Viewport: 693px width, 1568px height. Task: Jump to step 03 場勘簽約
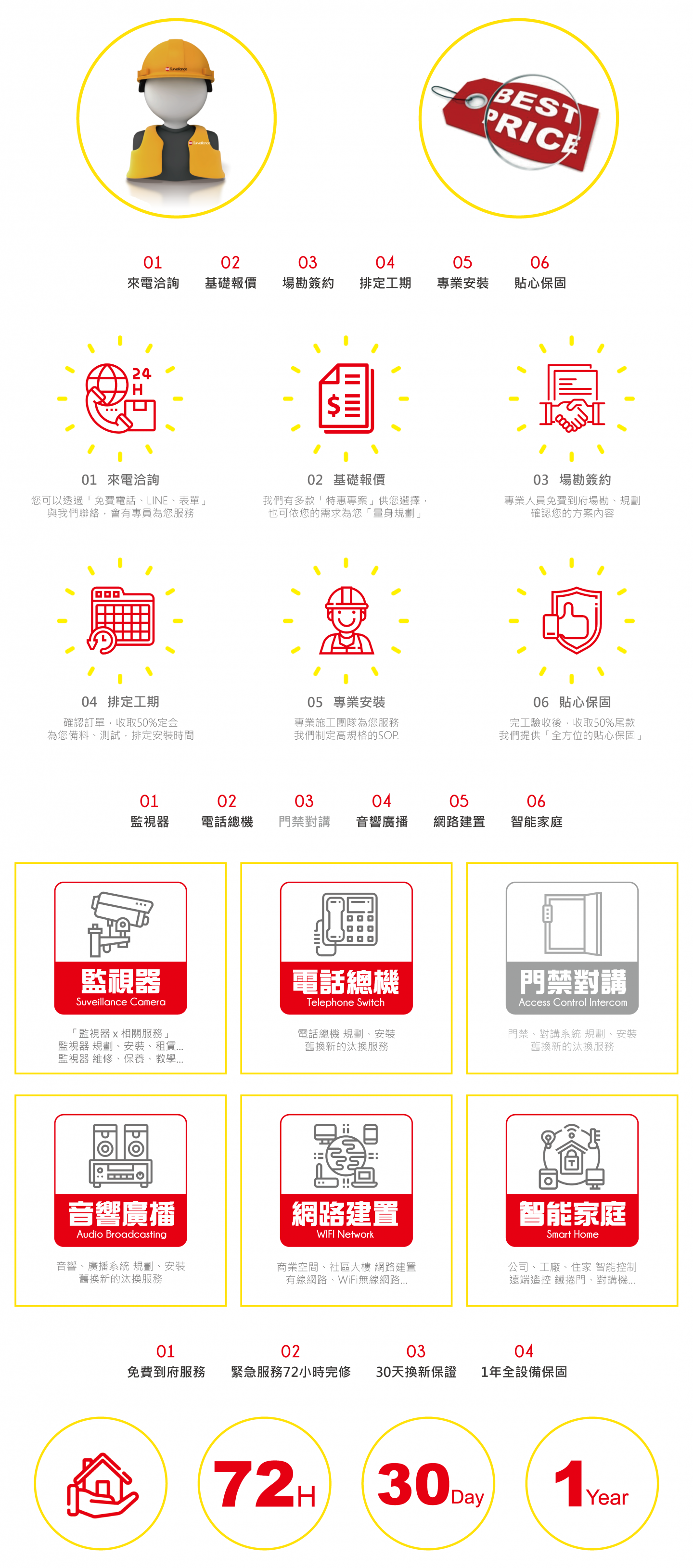pos(308,273)
